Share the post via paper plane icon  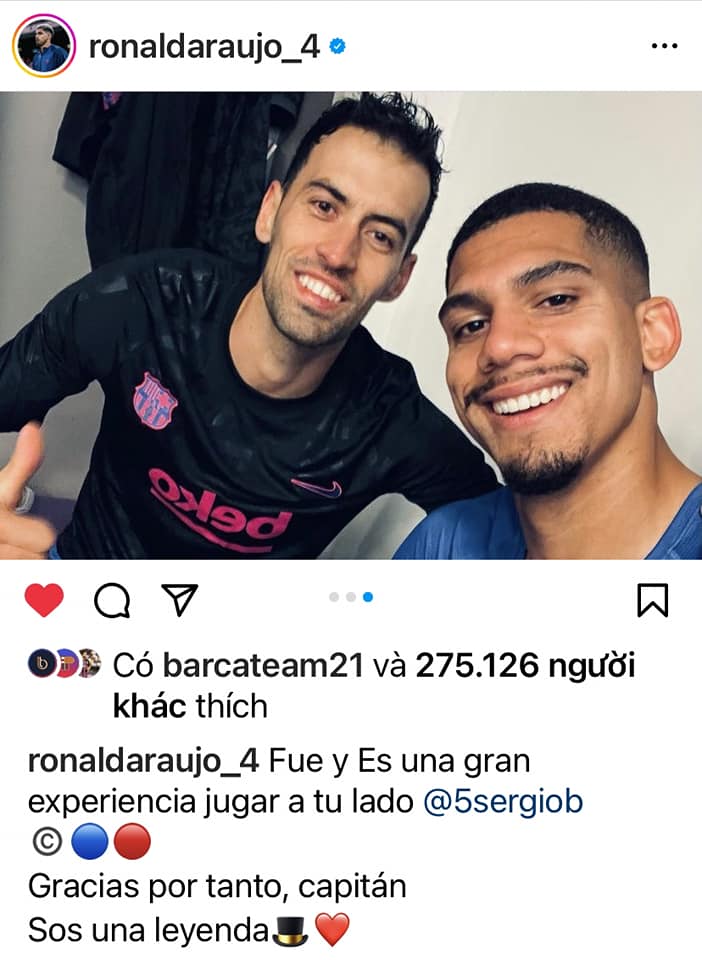coord(179,600)
